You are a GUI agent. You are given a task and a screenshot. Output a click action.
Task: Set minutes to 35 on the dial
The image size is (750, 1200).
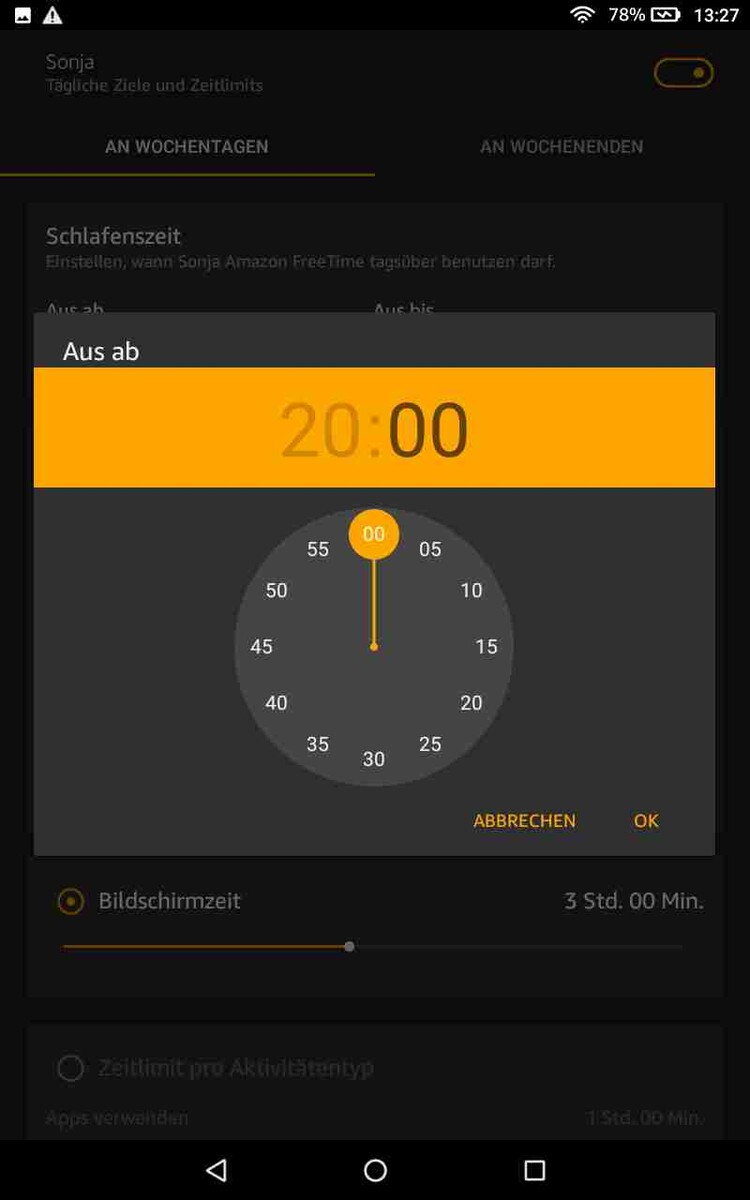coord(318,744)
